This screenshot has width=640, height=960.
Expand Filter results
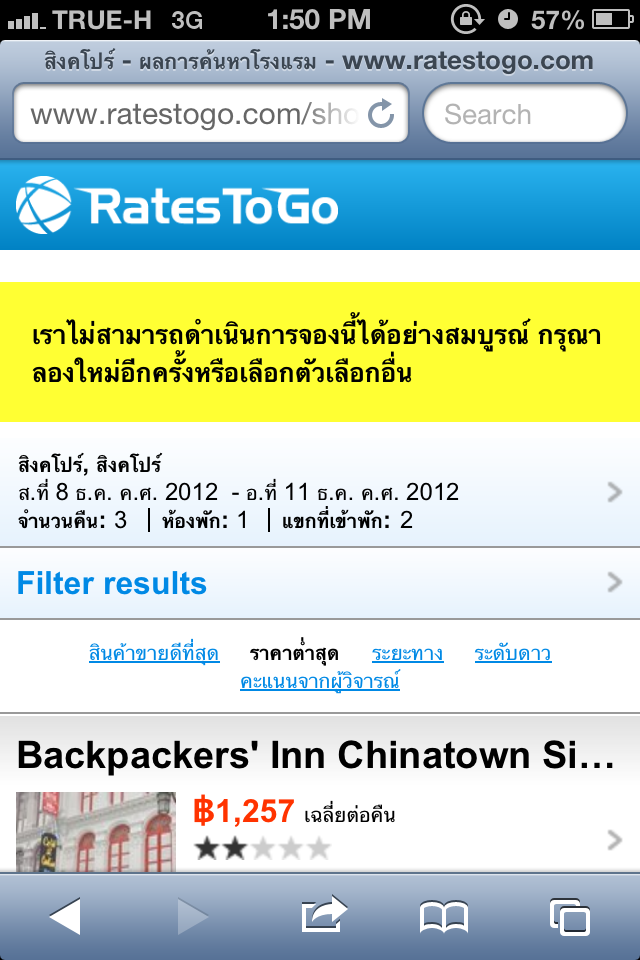[320, 583]
